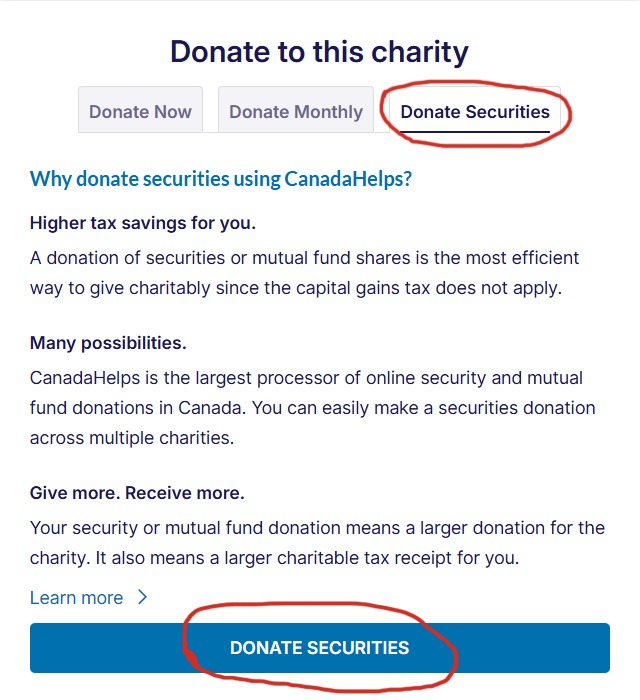Switch to the Donate Now tab
Image resolution: width=640 pixels, height=700 pixels.
pyautogui.click(x=140, y=111)
